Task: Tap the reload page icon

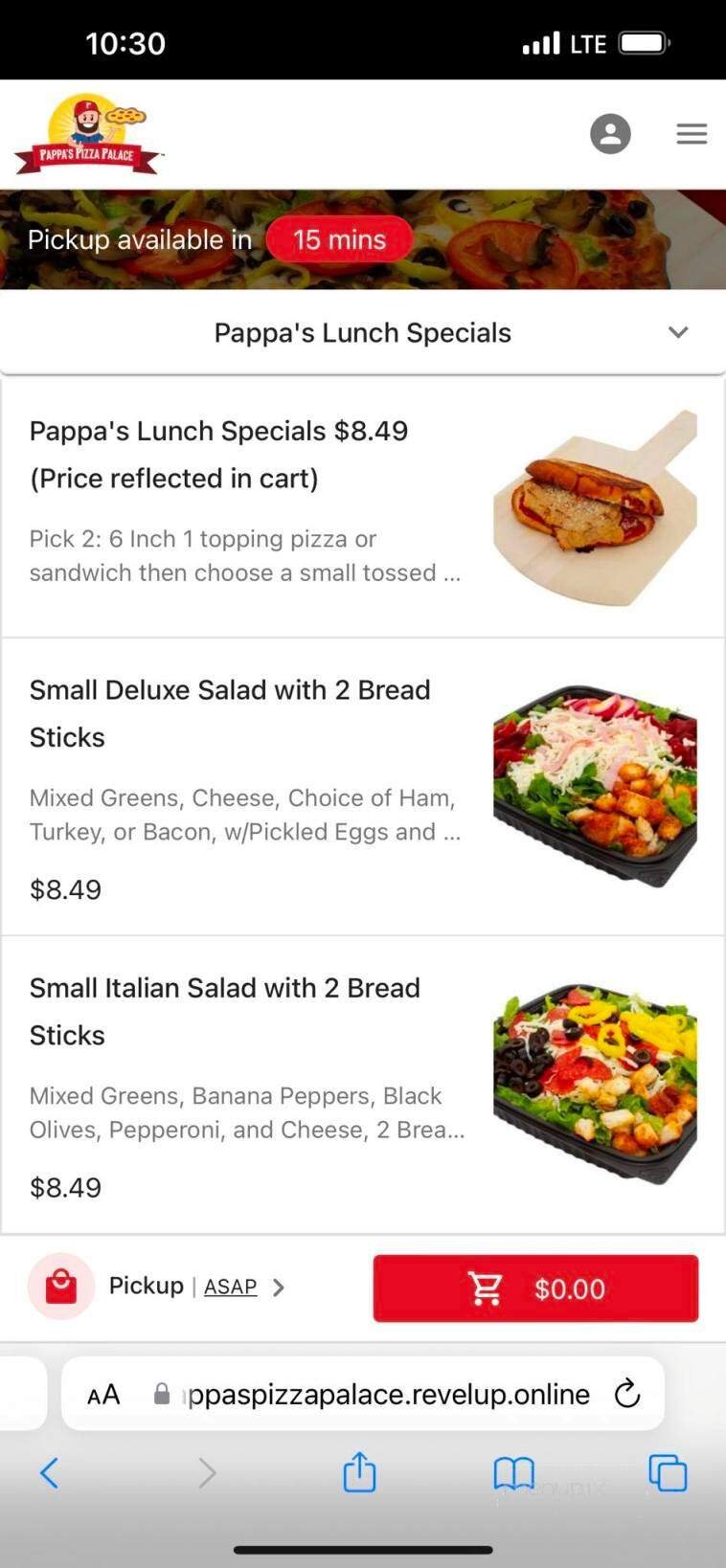Action: (x=626, y=1394)
